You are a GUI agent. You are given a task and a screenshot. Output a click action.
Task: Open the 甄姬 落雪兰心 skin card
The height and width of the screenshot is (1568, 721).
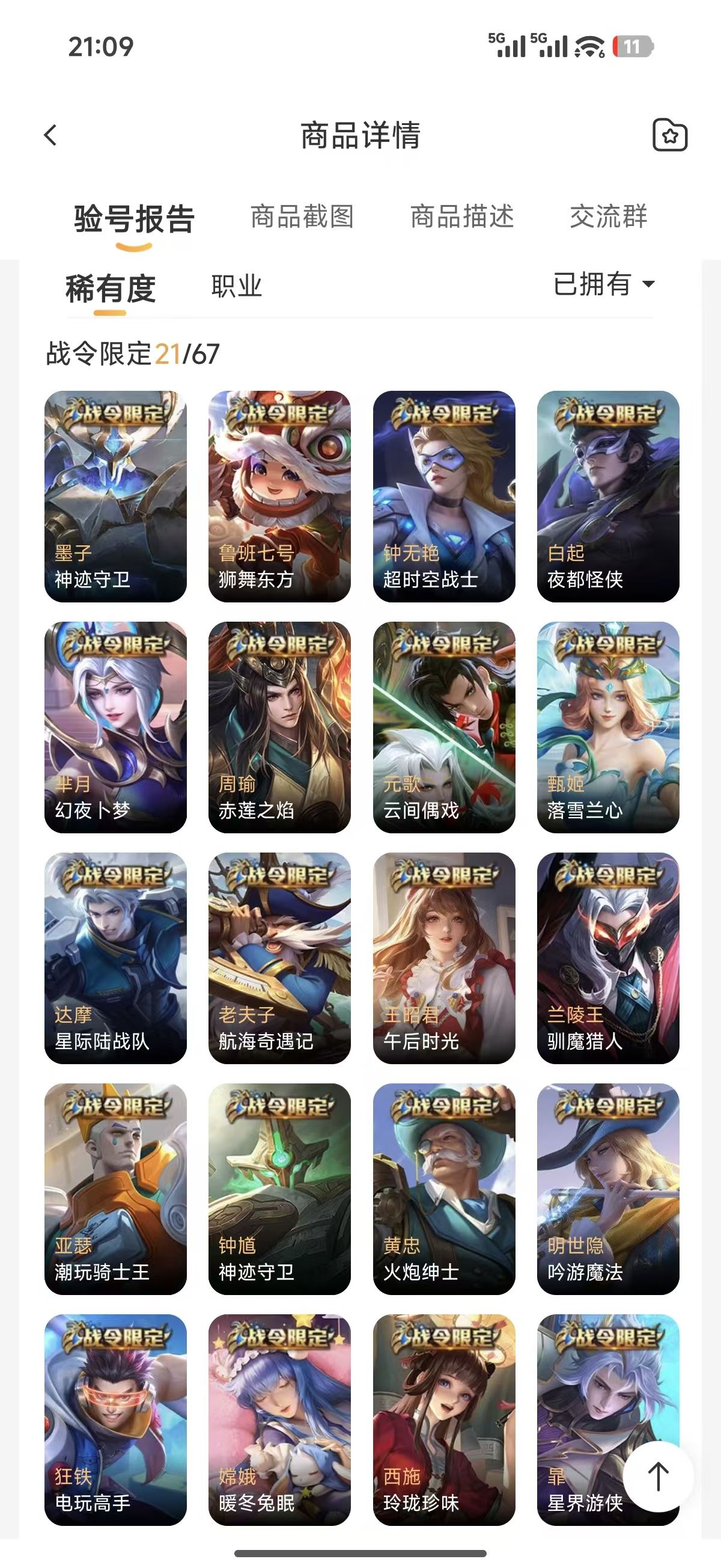coord(608,727)
